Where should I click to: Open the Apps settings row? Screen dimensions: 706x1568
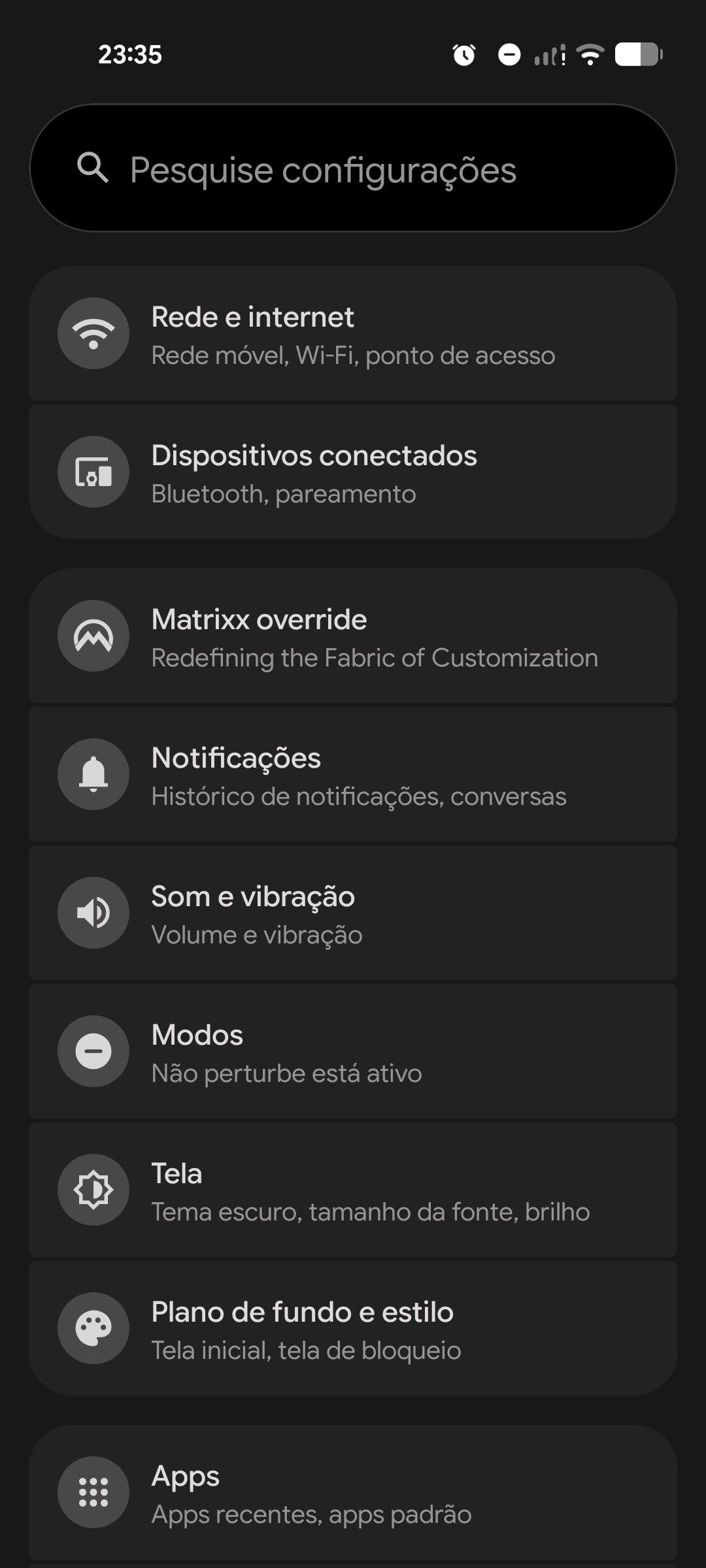pyautogui.click(x=353, y=1494)
